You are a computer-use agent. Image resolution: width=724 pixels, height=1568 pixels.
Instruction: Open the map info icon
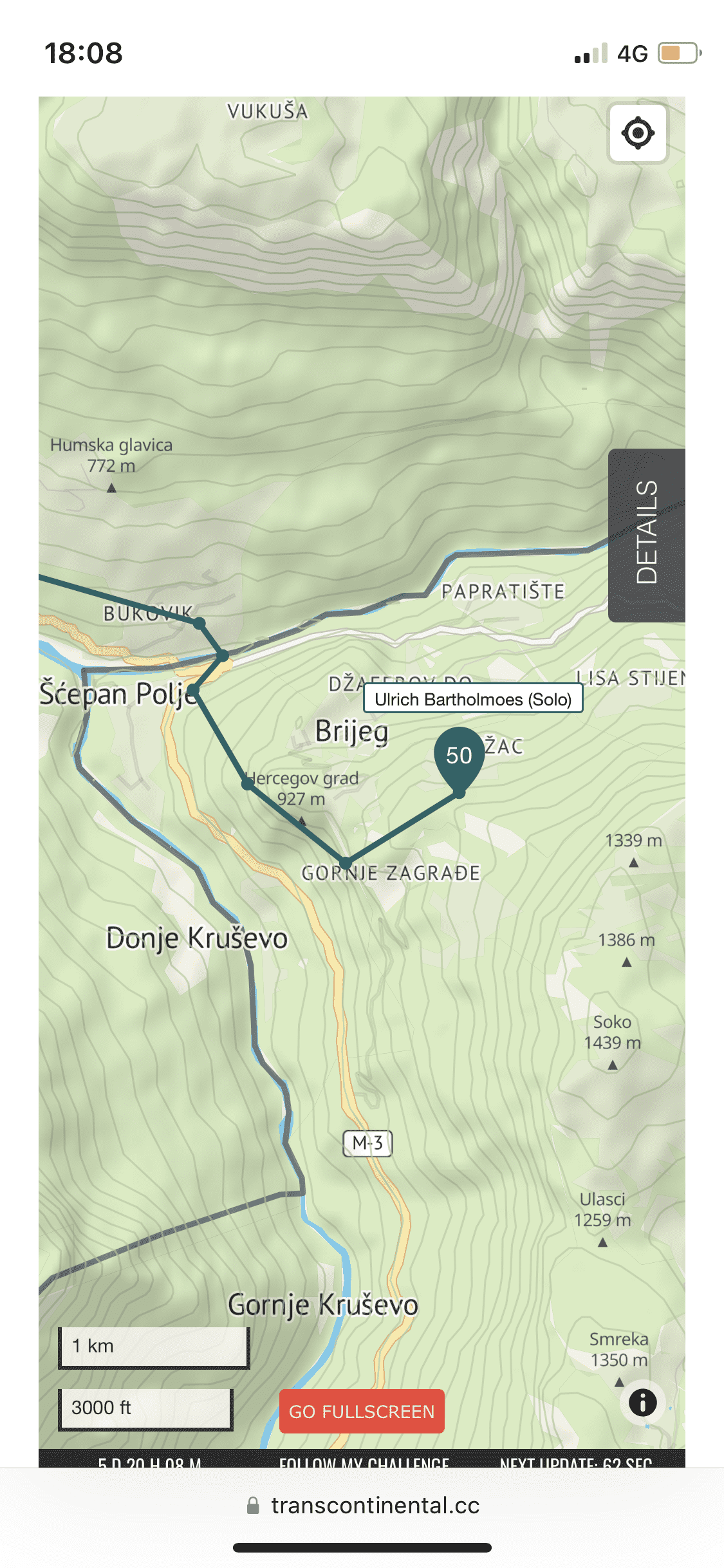[642, 1402]
